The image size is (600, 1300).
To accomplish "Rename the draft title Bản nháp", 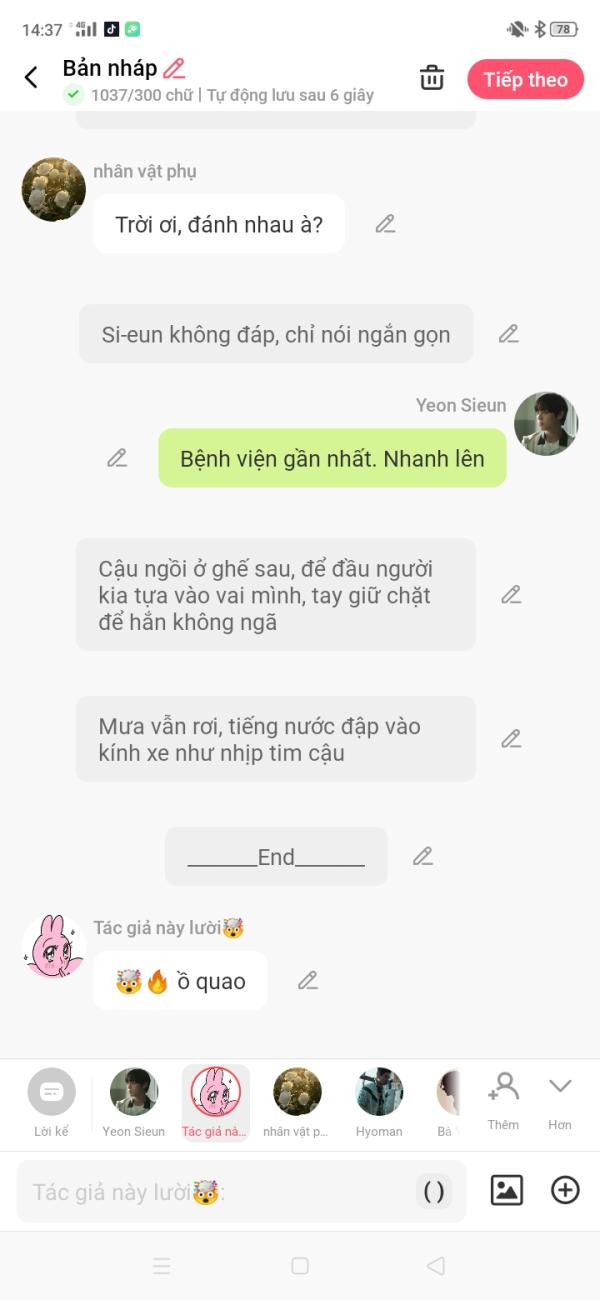I will (x=174, y=68).
